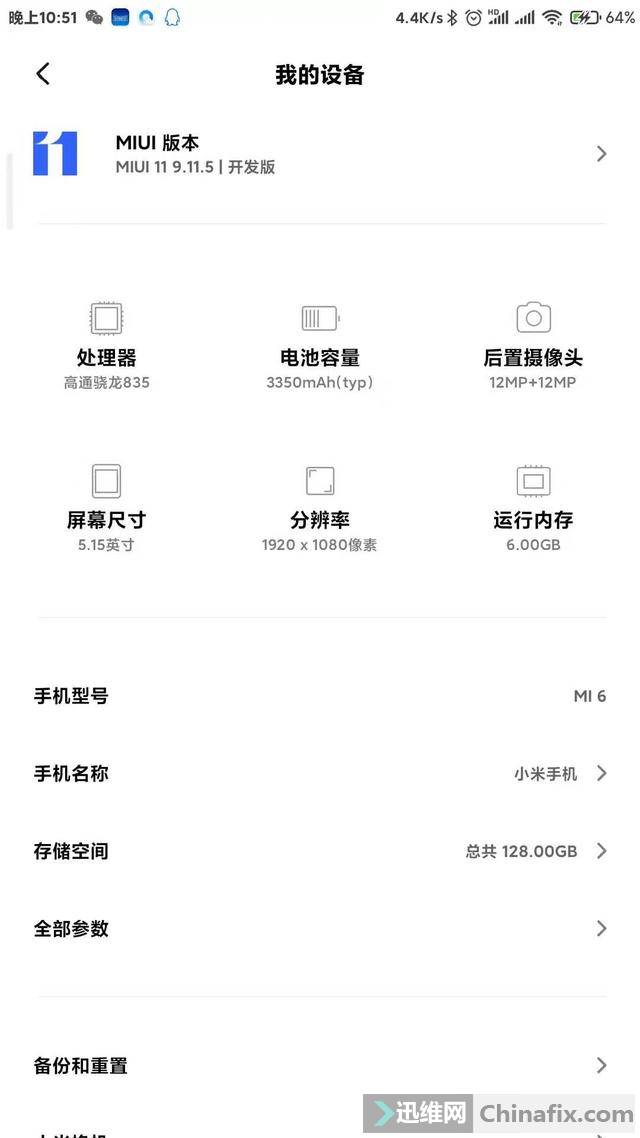Go back from 我的设备 page
Viewport: 640px width, 1138px height.
coord(43,74)
